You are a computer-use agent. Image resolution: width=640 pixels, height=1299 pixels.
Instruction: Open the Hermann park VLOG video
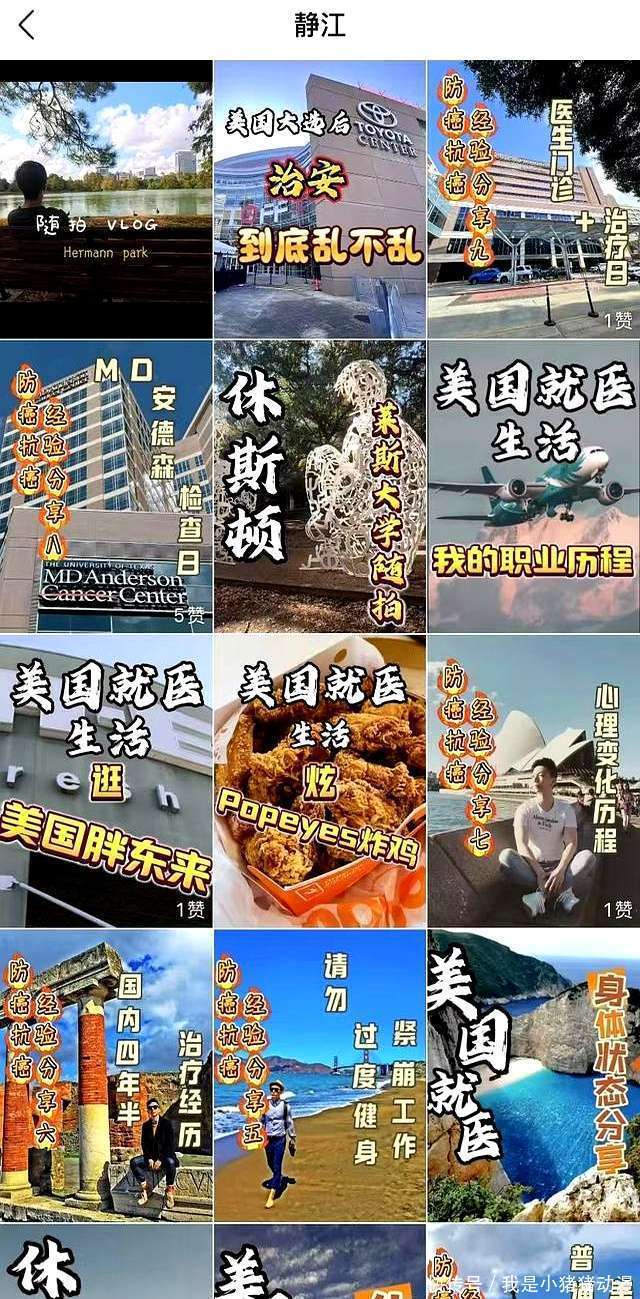click(106, 198)
